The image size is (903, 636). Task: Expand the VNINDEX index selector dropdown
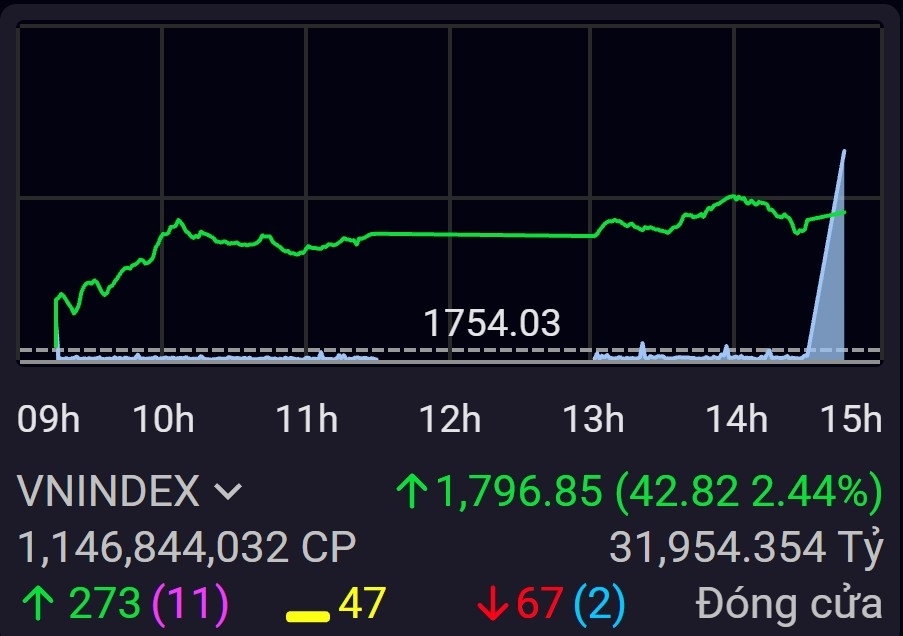(229, 492)
